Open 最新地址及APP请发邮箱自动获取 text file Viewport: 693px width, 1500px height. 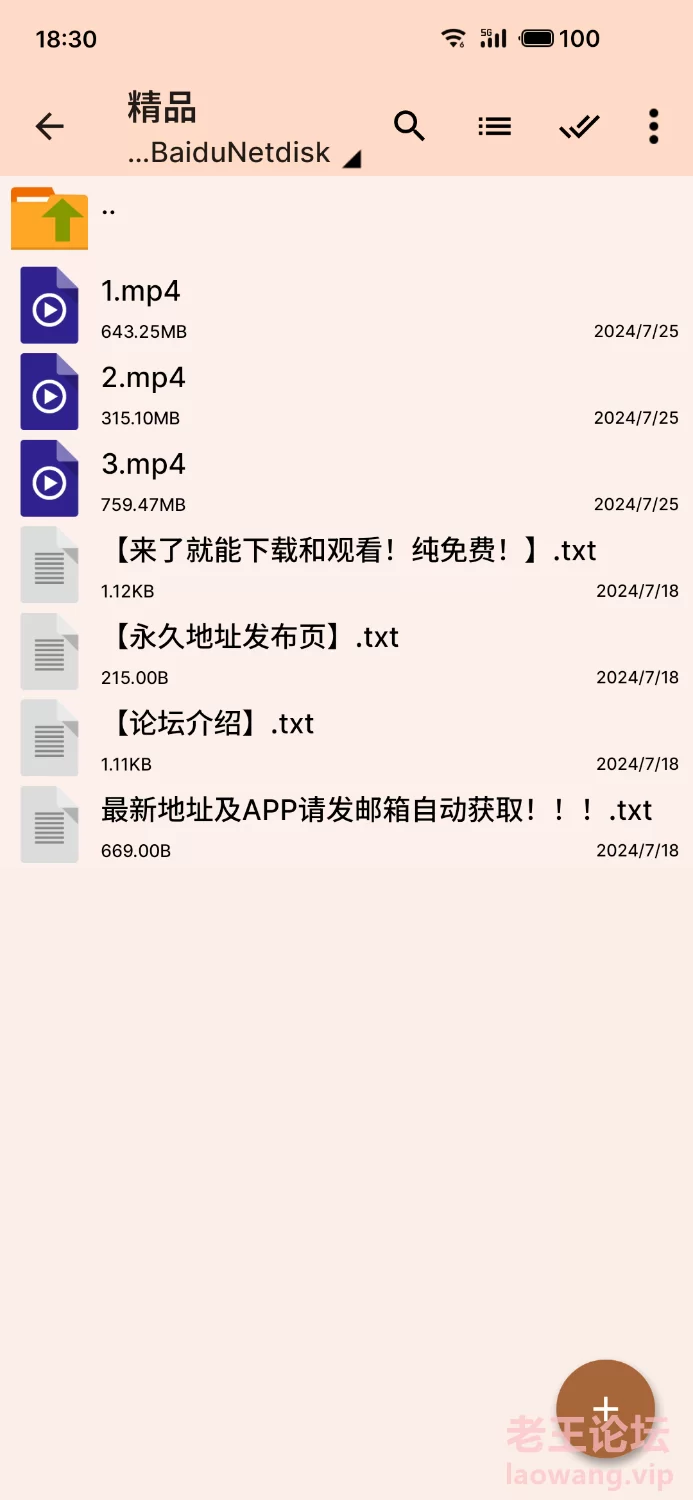pyautogui.click(x=346, y=824)
